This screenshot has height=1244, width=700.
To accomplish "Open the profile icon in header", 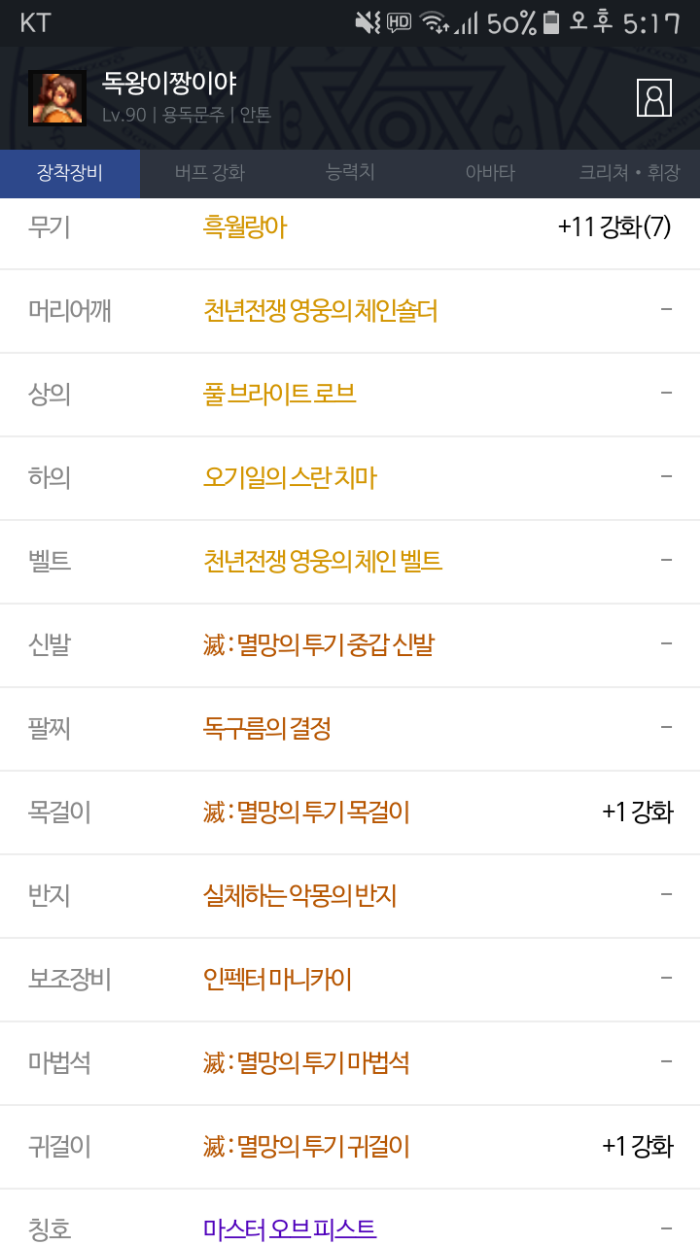I will (x=653, y=98).
